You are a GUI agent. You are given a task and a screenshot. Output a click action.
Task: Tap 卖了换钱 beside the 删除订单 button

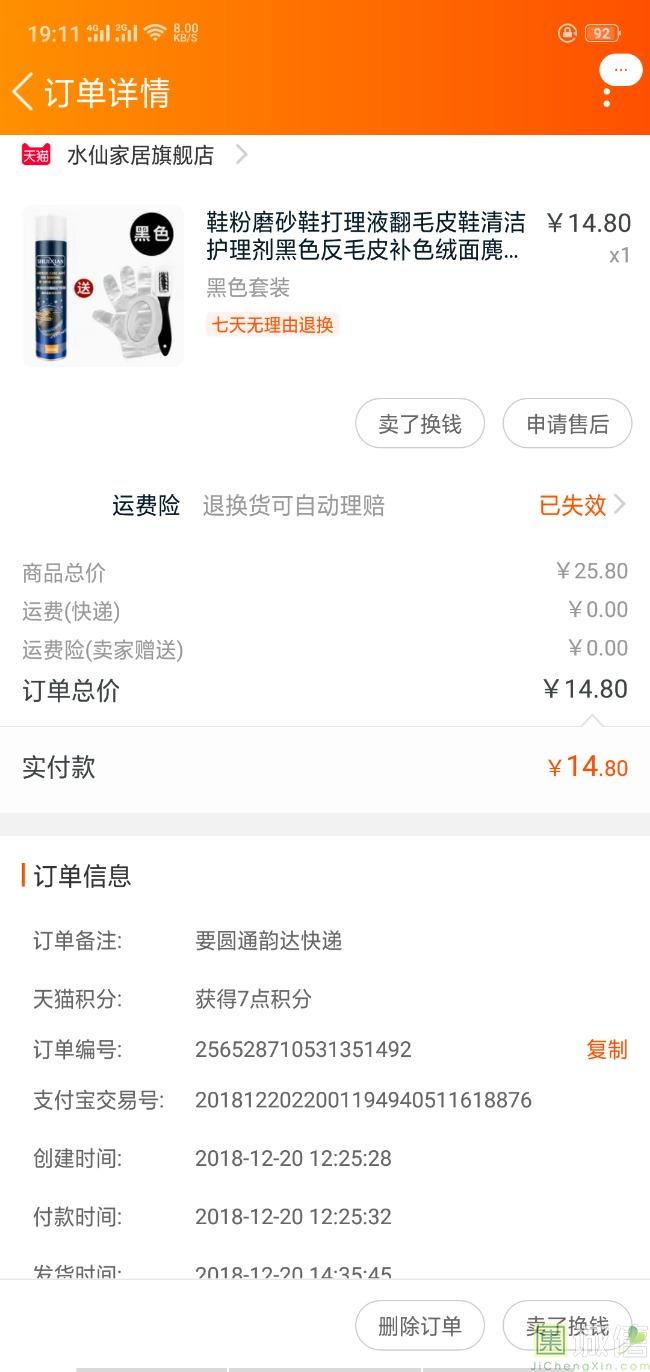pyautogui.click(x=567, y=1326)
